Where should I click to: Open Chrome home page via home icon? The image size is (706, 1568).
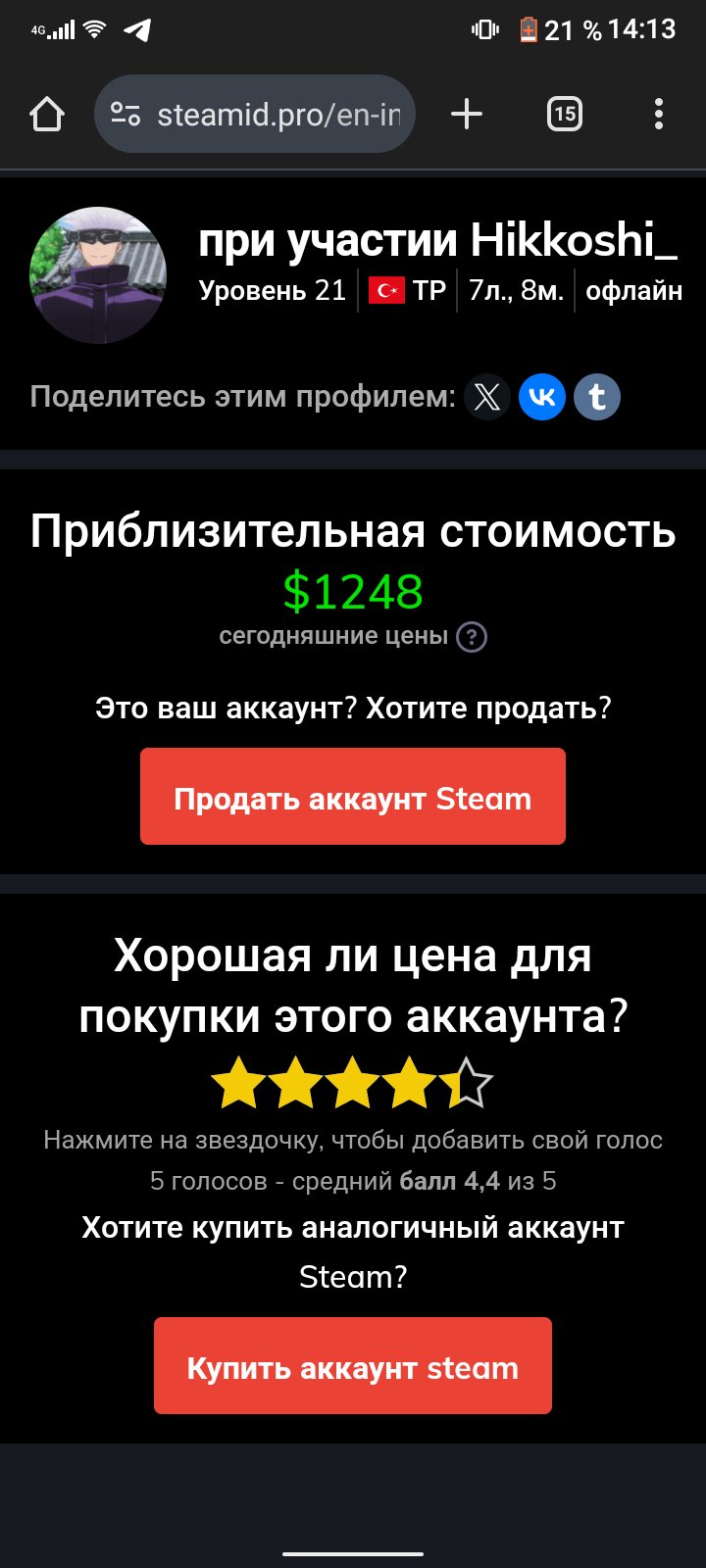click(x=46, y=113)
